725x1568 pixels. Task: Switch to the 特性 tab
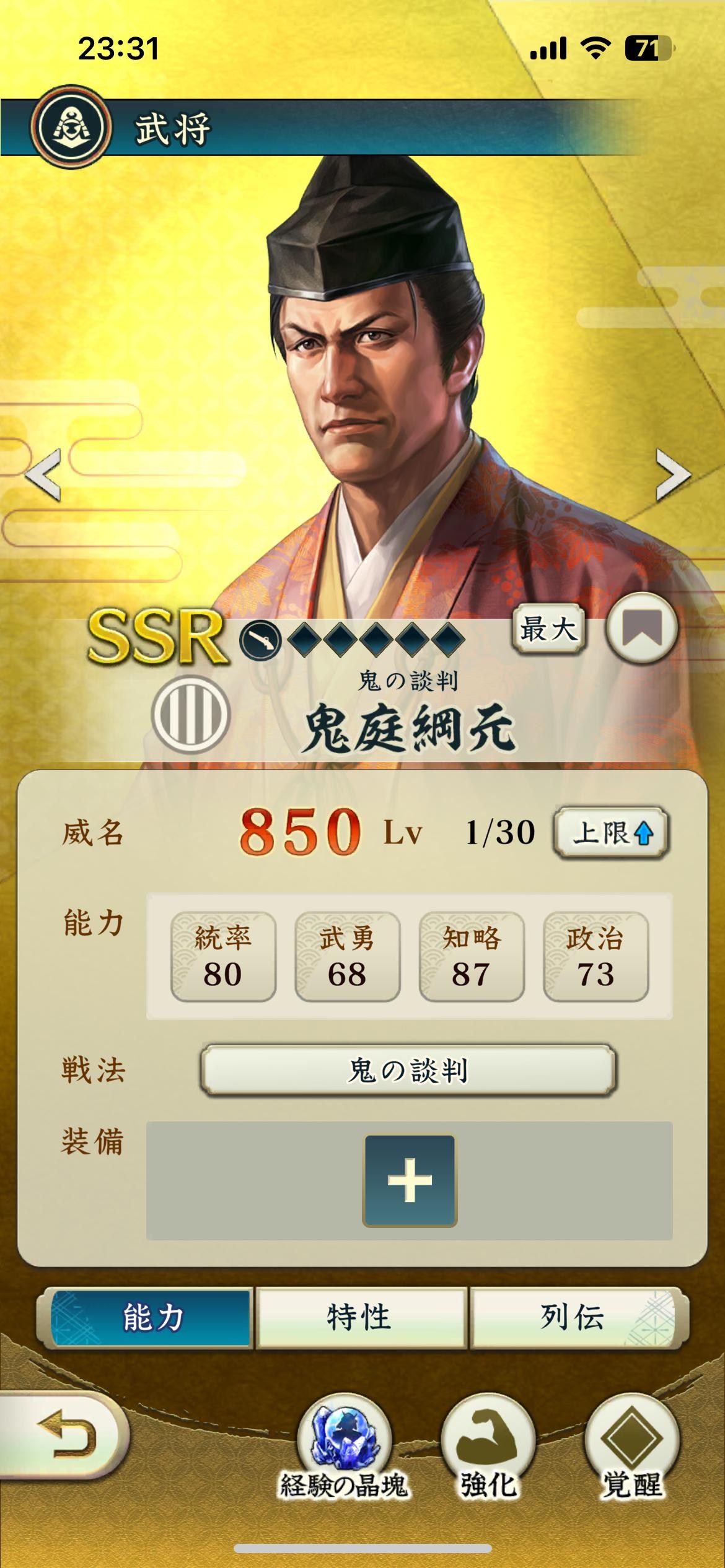coord(361,1317)
